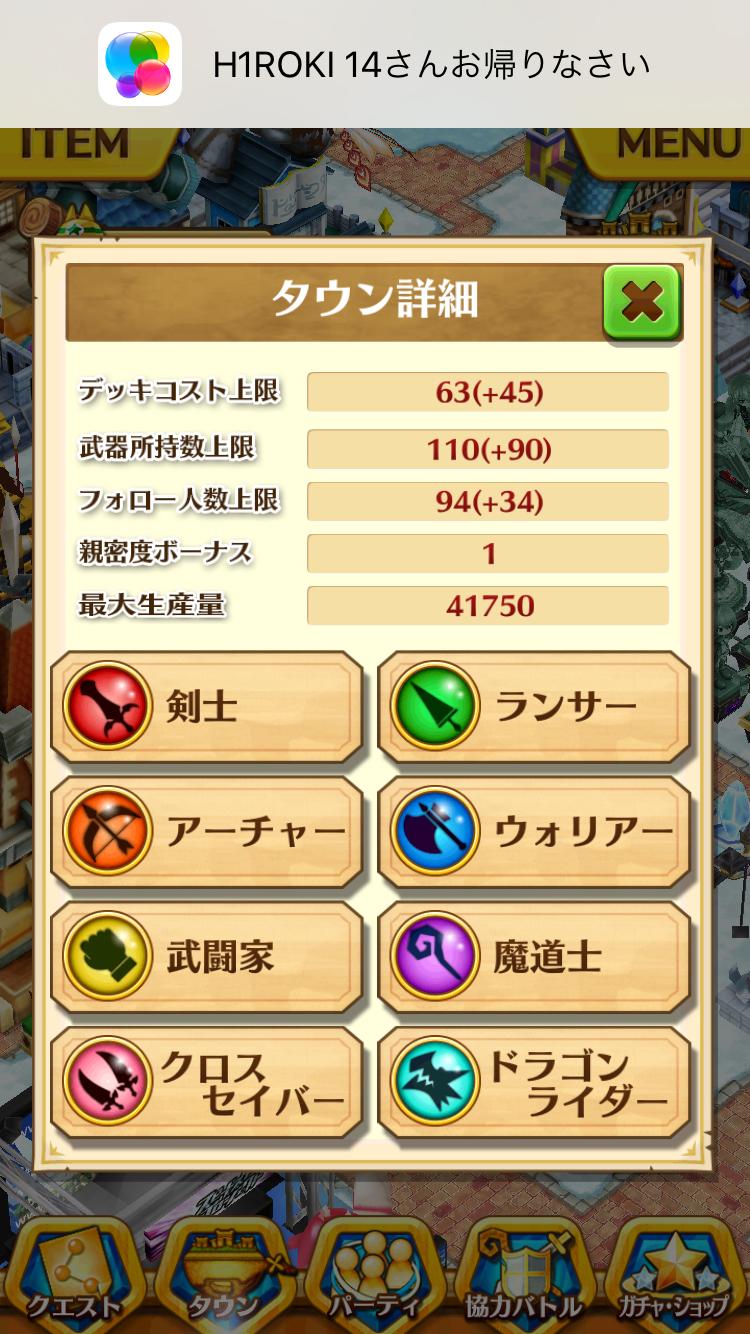The height and width of the screenshot is (1334, 750).
Task: Switch to the 協力バトル tab
Action: pyautogui.click(x=524, y=1278)
